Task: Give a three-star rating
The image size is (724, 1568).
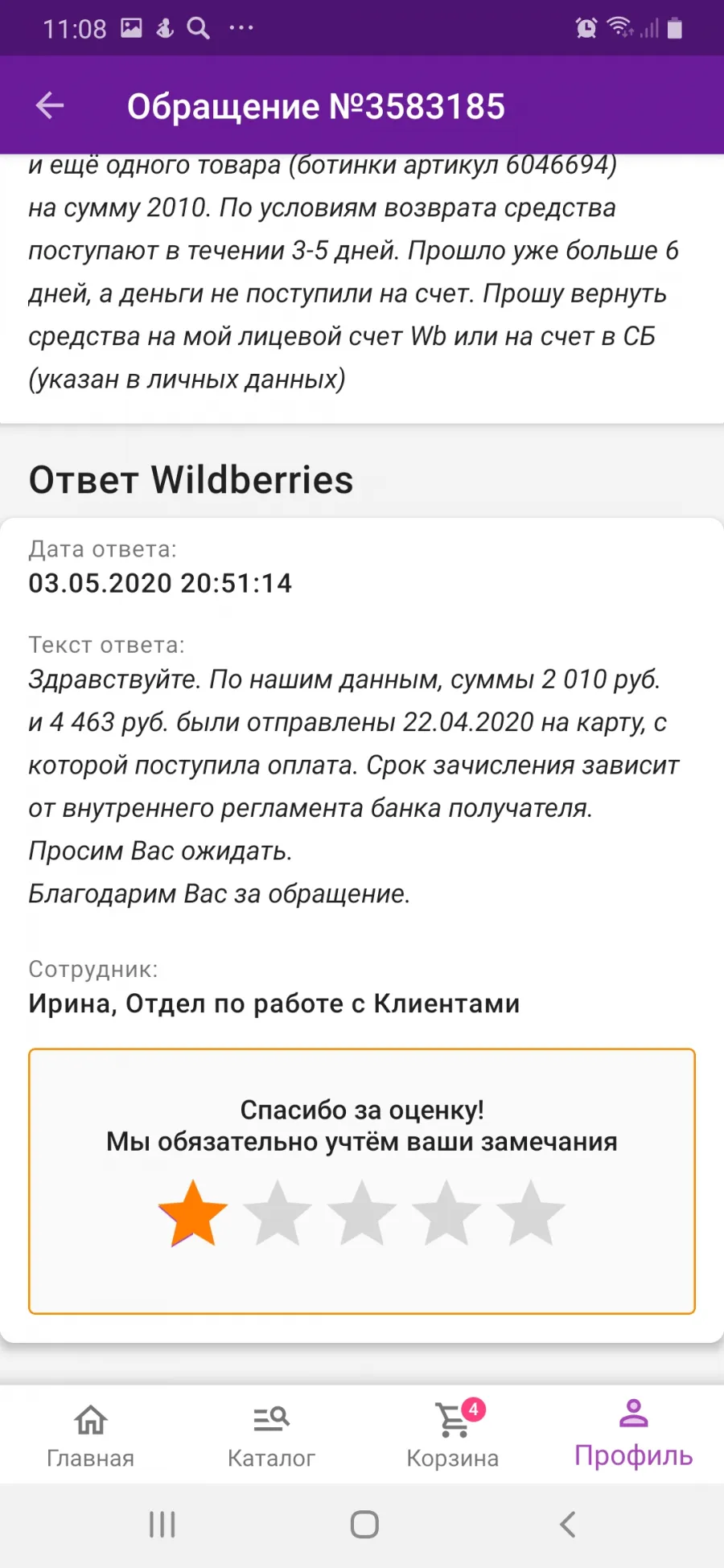Action: click(362, 1213)
